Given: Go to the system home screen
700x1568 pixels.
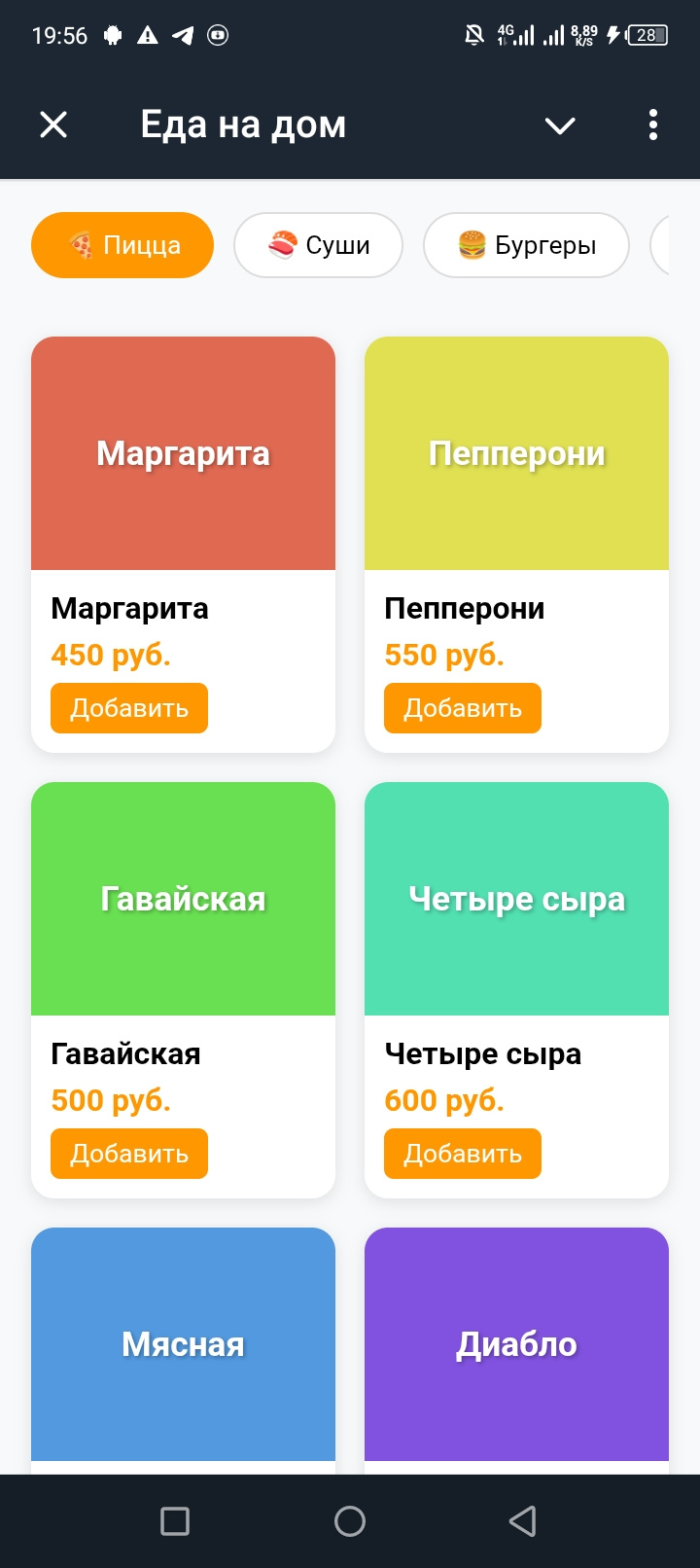Looking at the screenshot, I should 350,1521.
